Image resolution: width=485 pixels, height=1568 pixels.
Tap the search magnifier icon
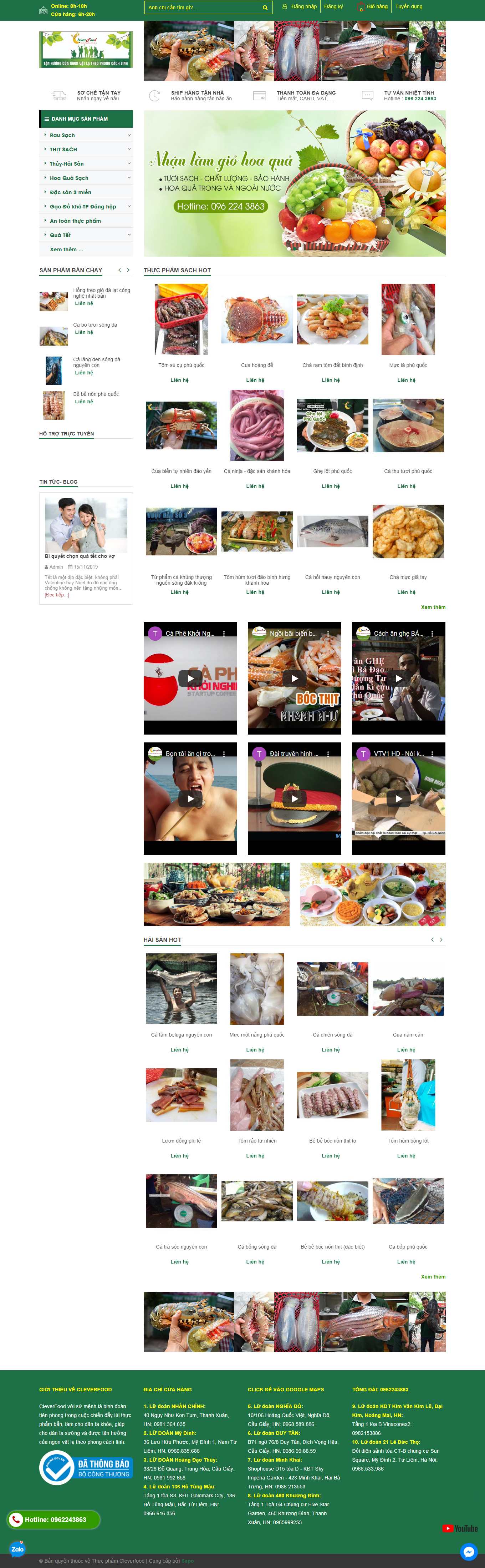click(x=265, y=8)
